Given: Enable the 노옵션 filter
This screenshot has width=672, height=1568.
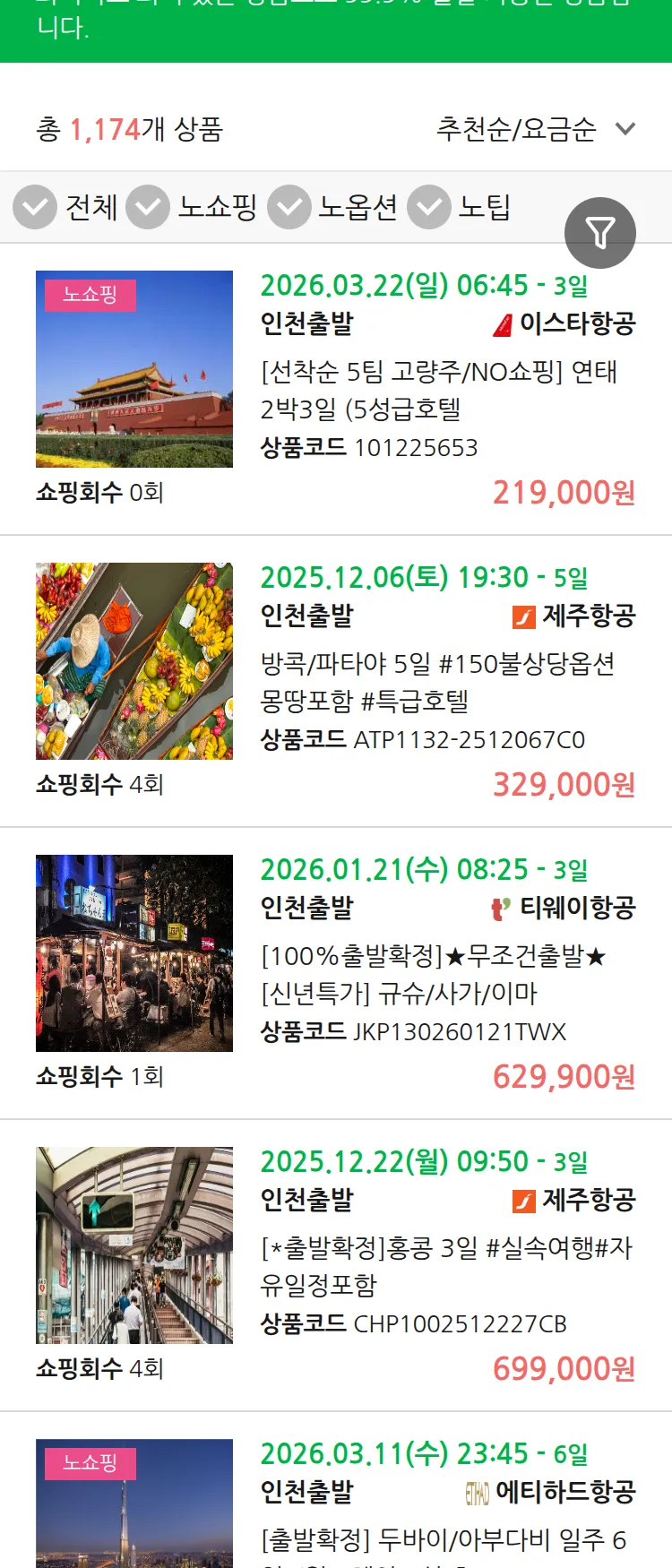Looking at the screenshot, I should coord(358,206).
